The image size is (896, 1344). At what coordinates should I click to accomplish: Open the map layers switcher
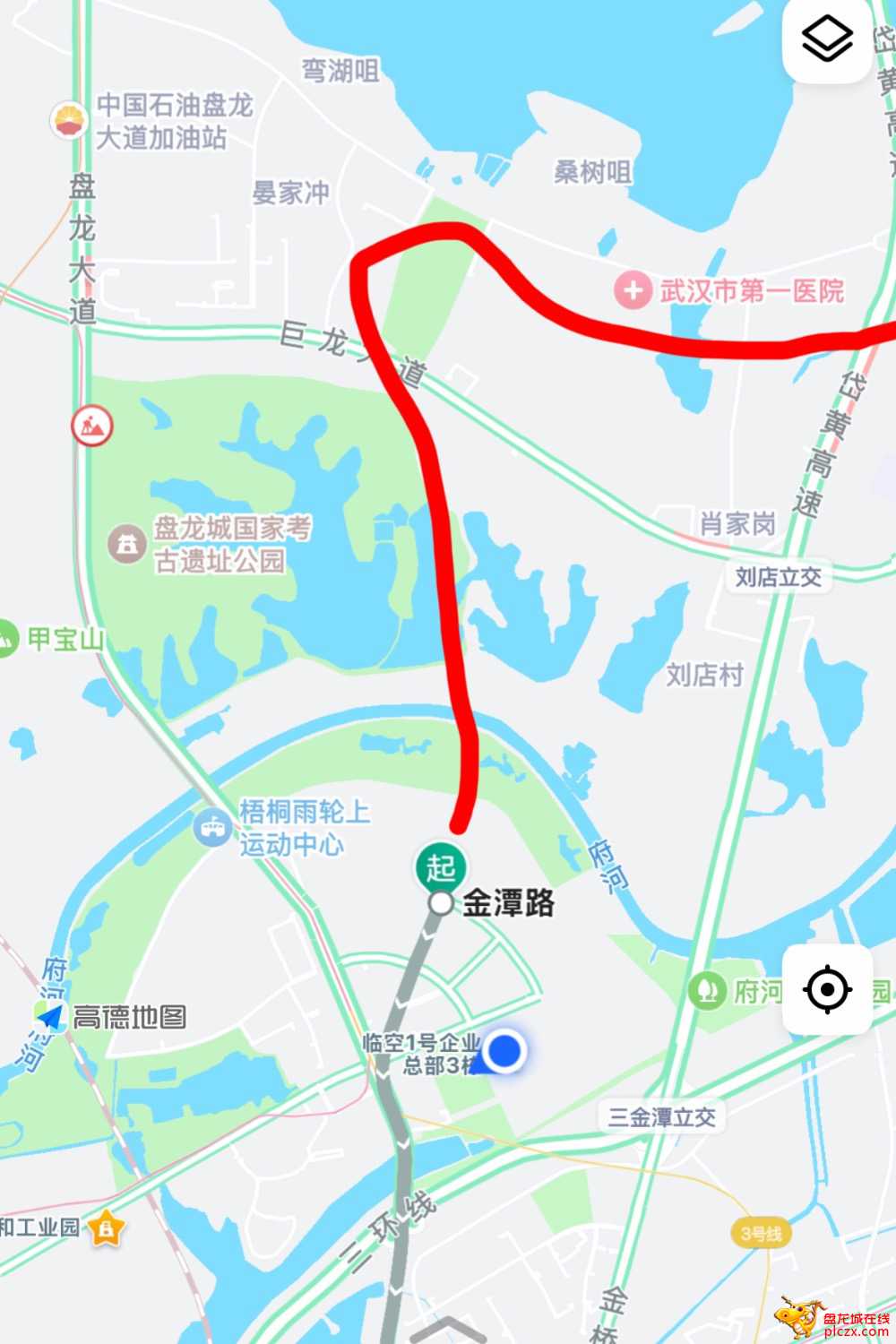pyautogui.click(x=826, y=39)
